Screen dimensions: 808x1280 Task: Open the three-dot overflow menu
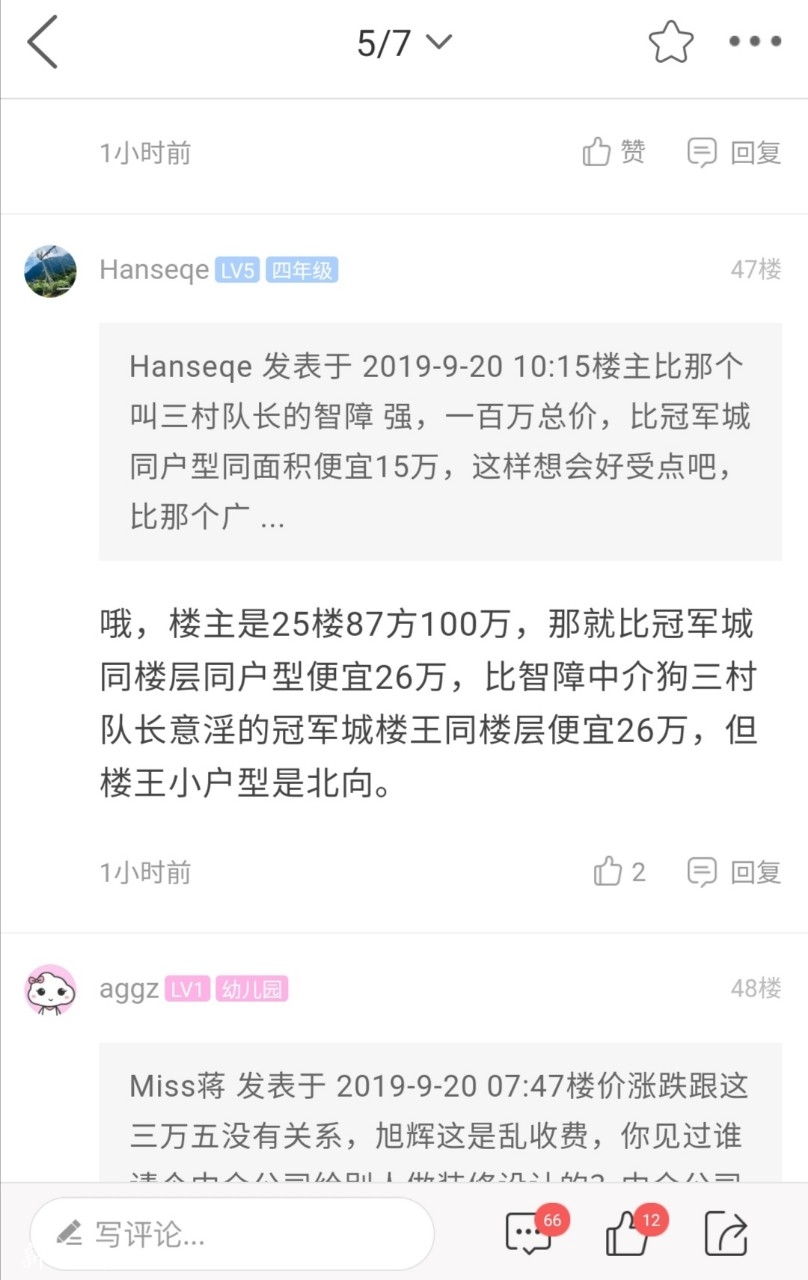point(754,42)
